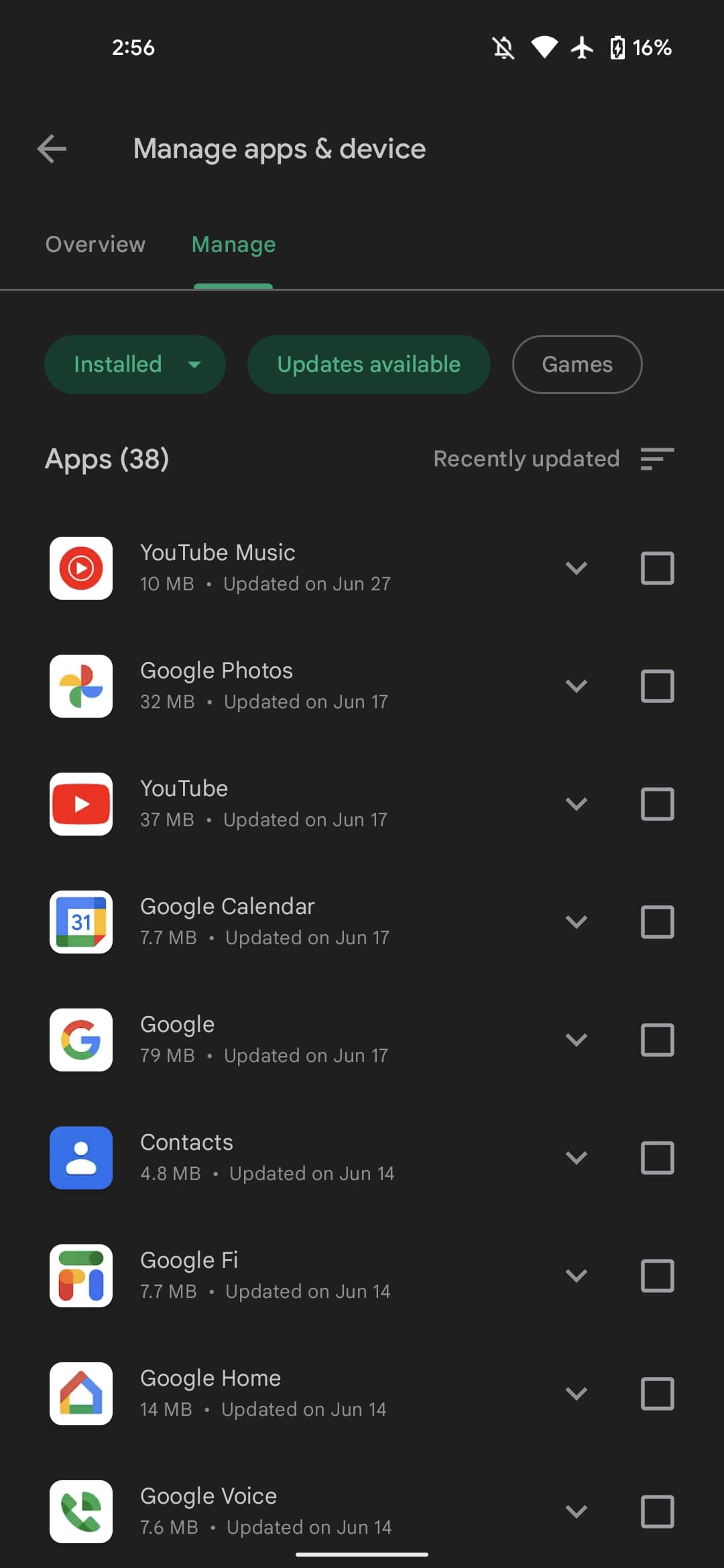Screen dimensions: 724x1568
Task: Open the YouTube app row
Action: click(x=268, y=804)
